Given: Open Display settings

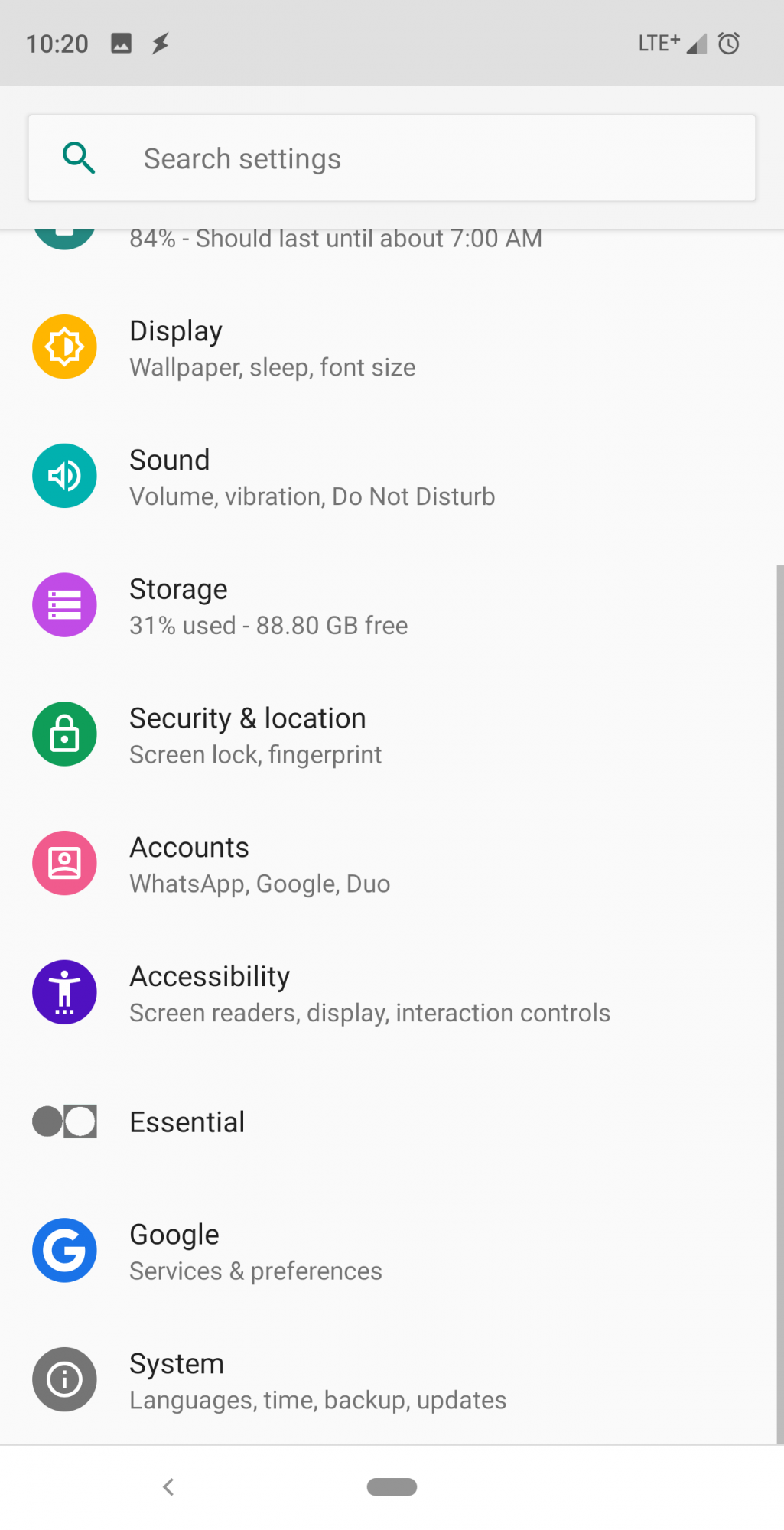Looking at the screenshot, I should pos(392,348).
